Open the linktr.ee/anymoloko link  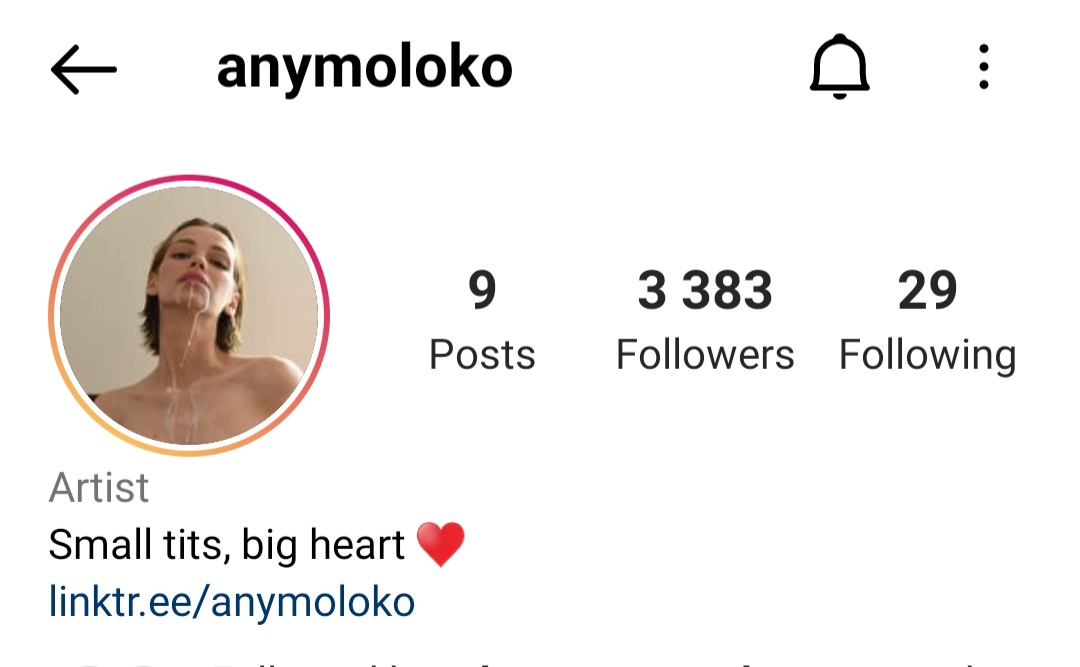click(232, 602)
